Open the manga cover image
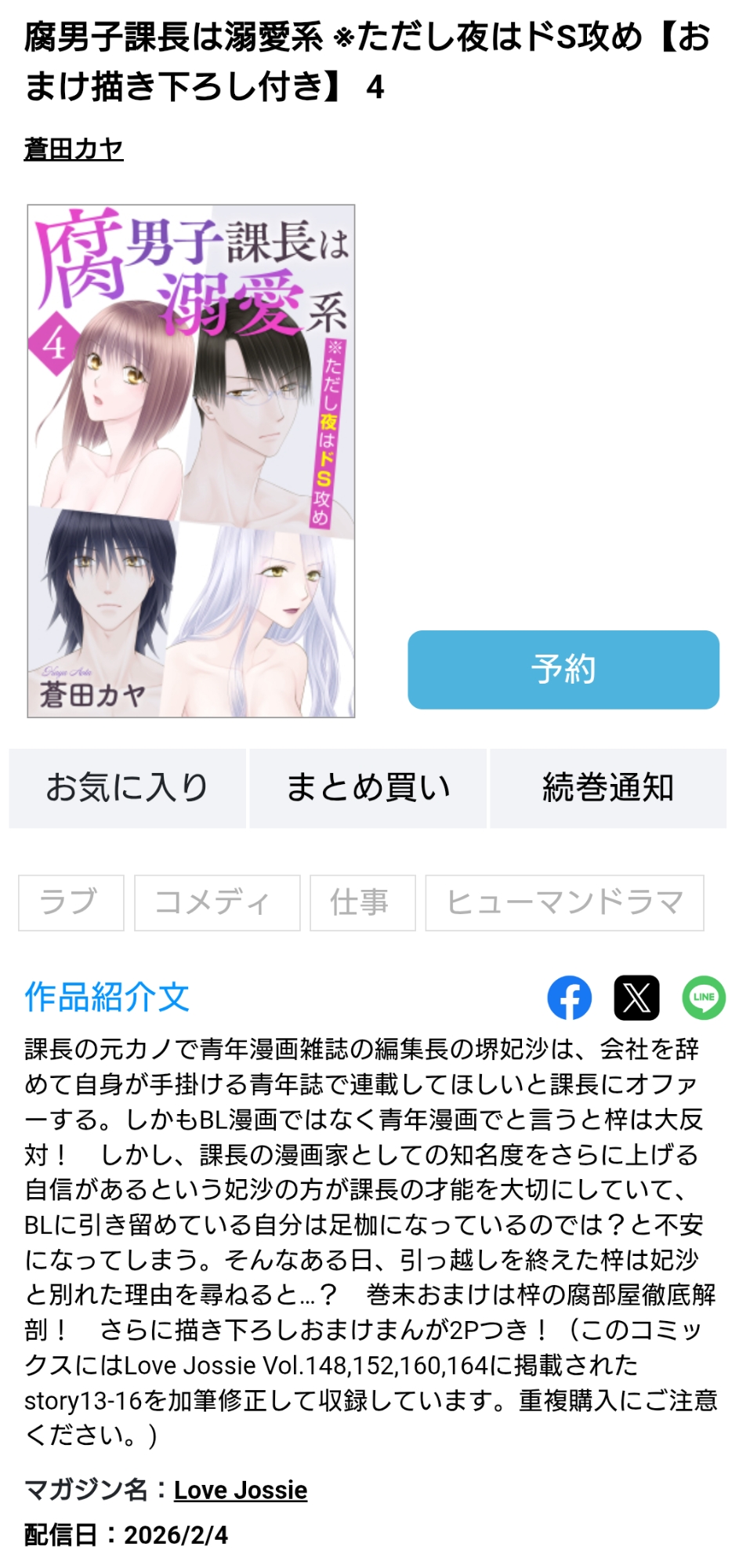Image resolution: width=739 pixels, height=1568 pixels. click(191, 461)
